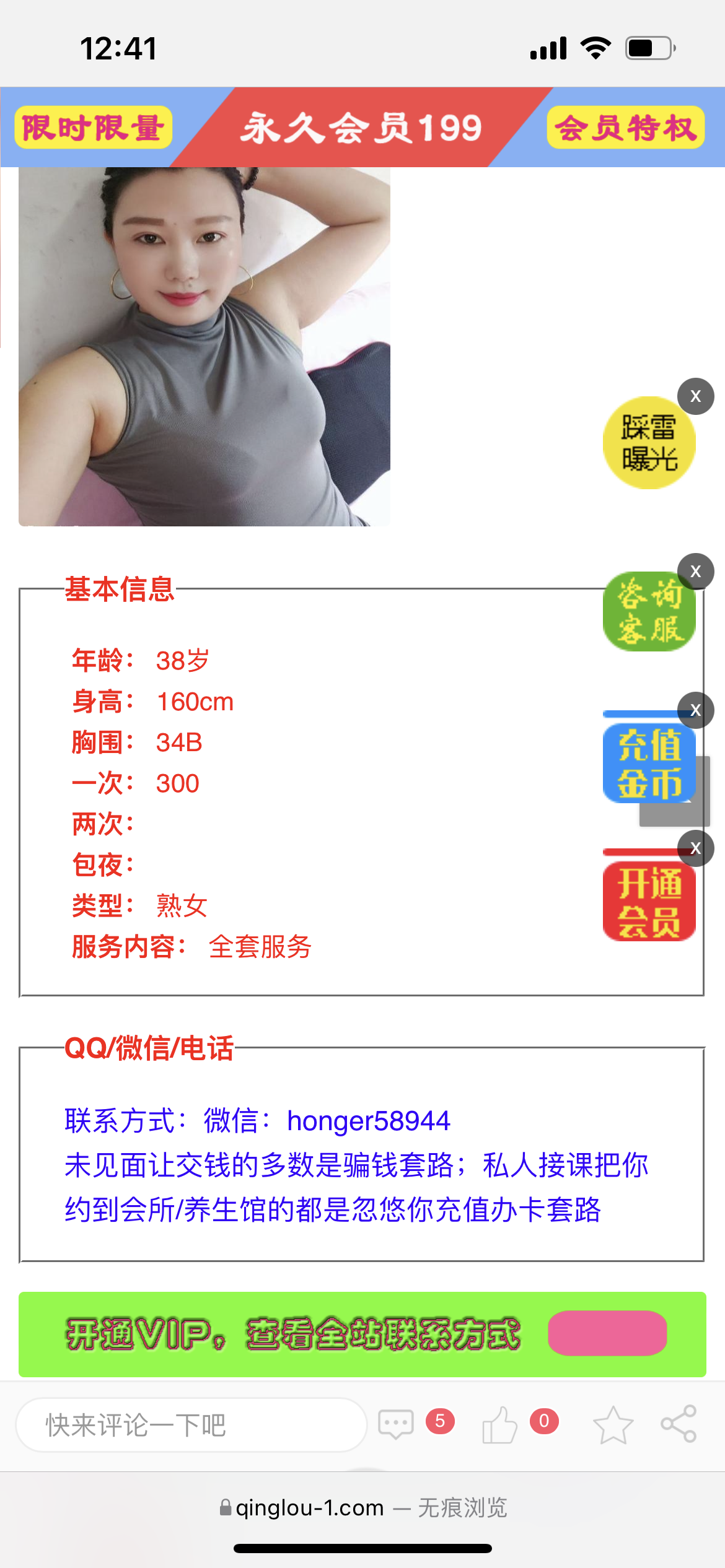Open the profile photo
The image size is (725, 1568).
click(x=204, y=347)
